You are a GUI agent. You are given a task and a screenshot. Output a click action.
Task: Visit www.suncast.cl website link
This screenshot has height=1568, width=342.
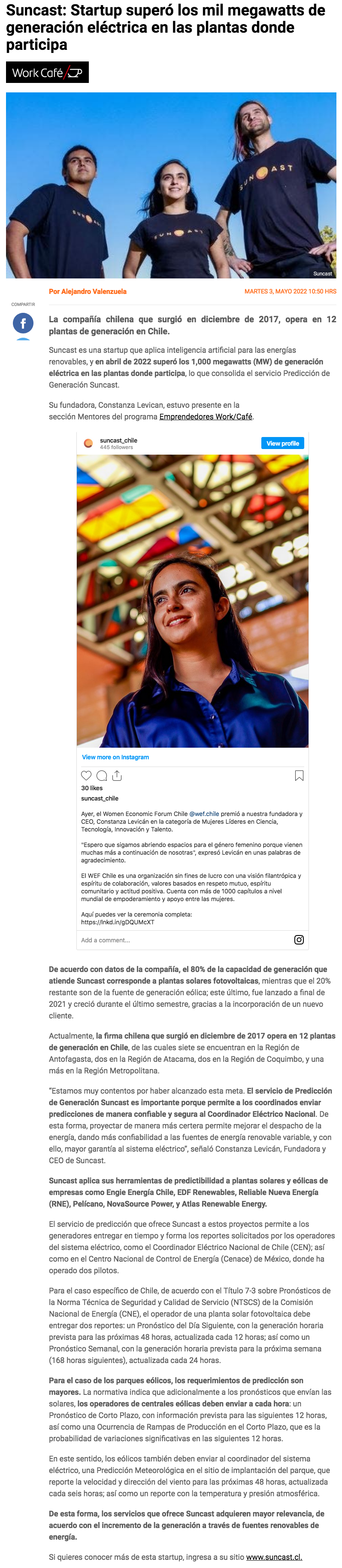pos(274,1556)
